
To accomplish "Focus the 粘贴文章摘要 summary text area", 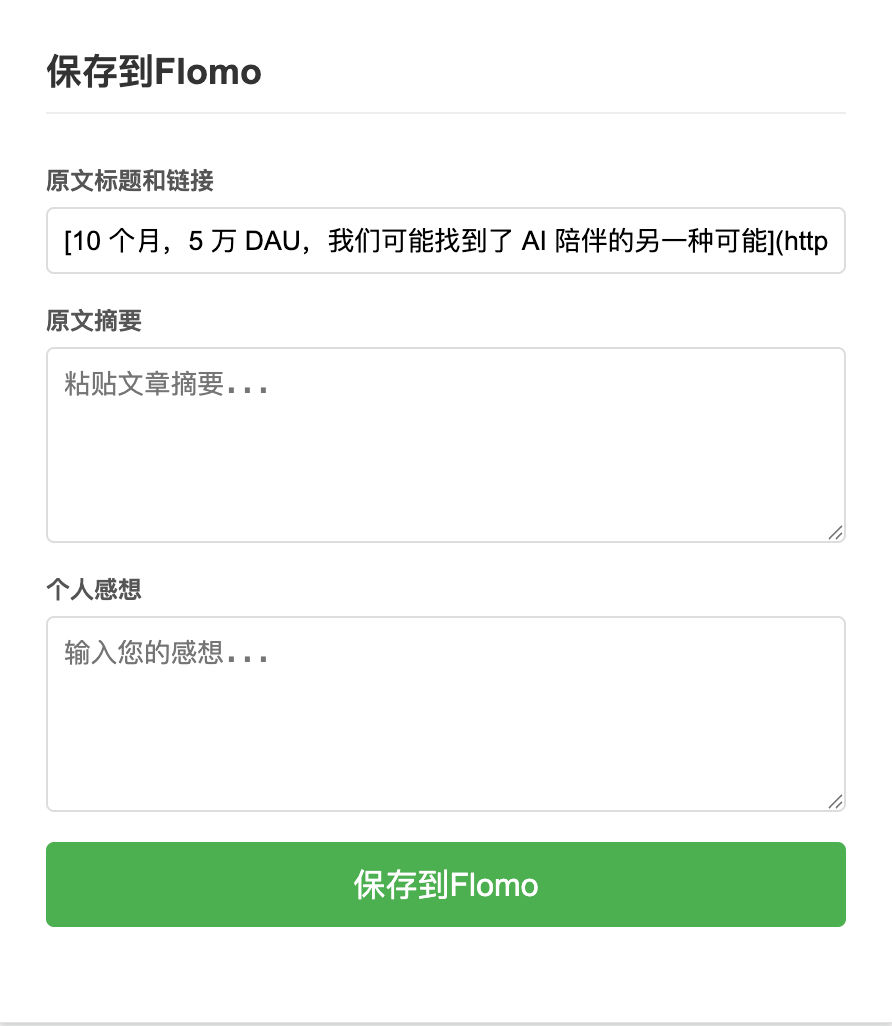I will click(445, 440).
